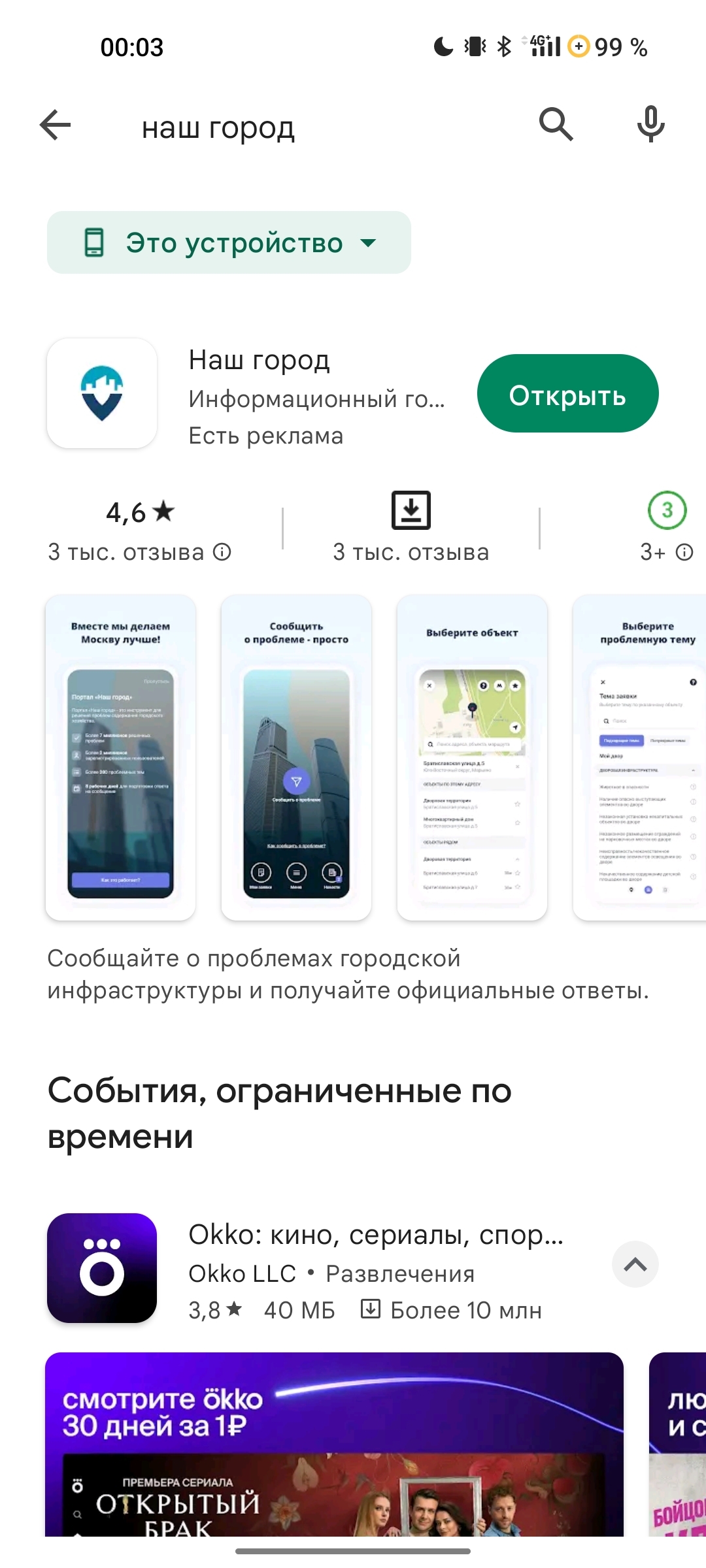Show rating info icon next to reviews

pyautogui.click(x=223, y=553)
